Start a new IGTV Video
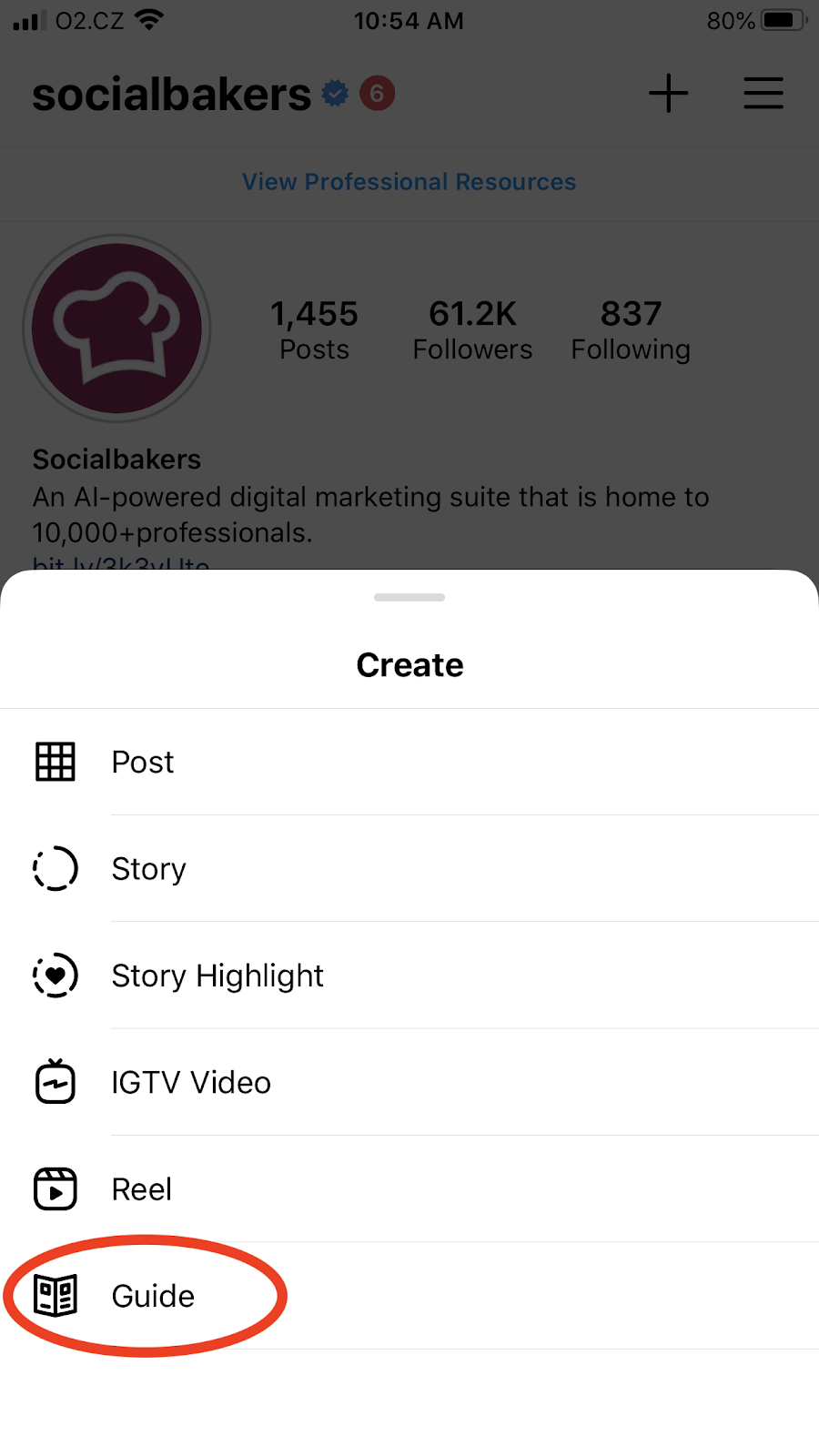The image size is (819, 1456). pos(190,1083)
